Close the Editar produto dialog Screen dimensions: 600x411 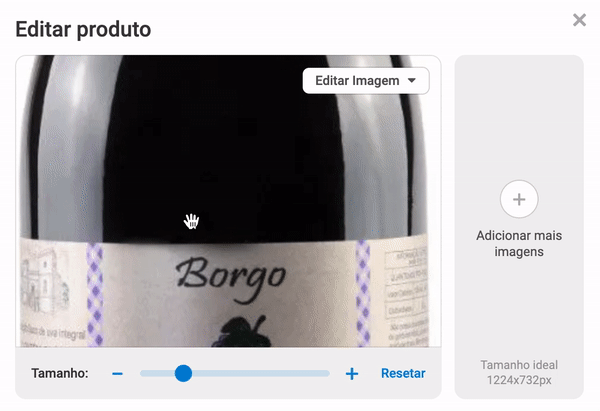coord(579,20)
